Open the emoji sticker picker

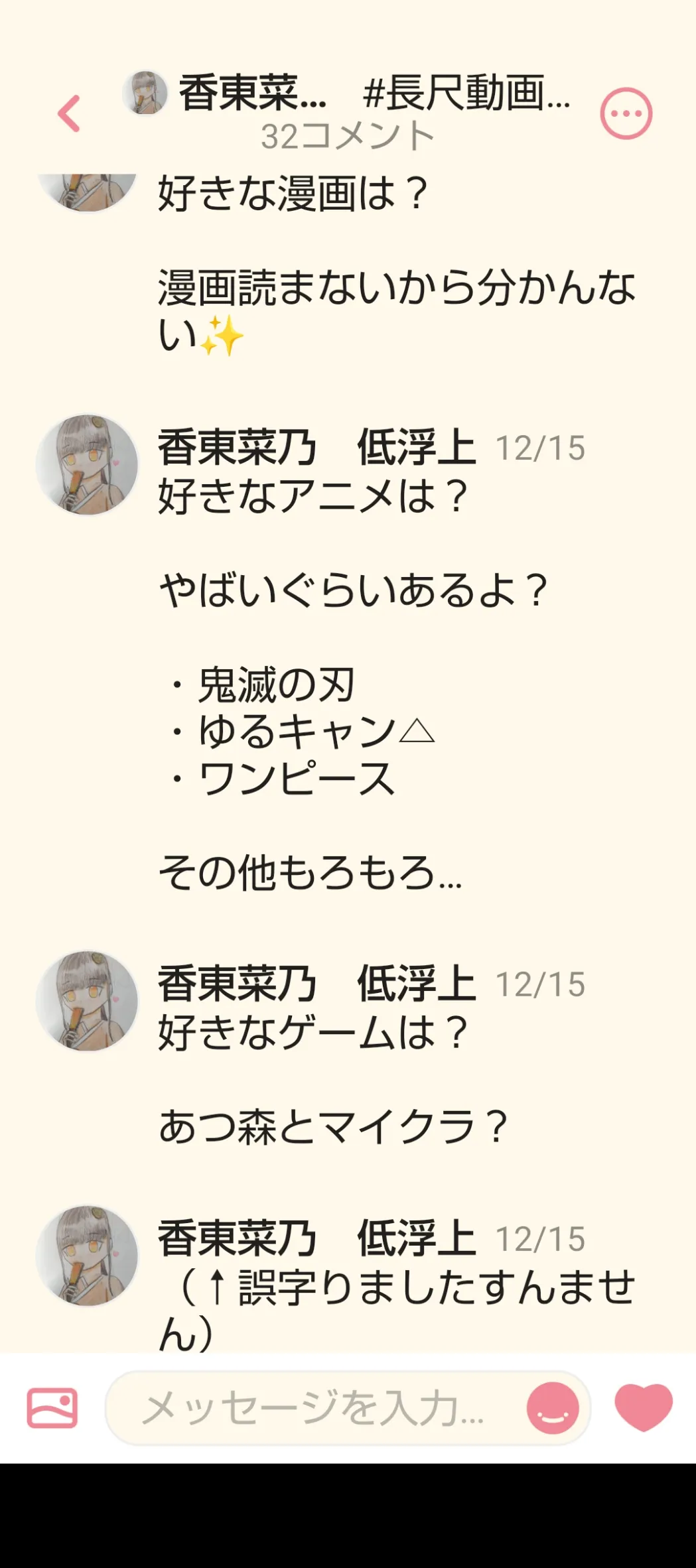coord(553,1407)
